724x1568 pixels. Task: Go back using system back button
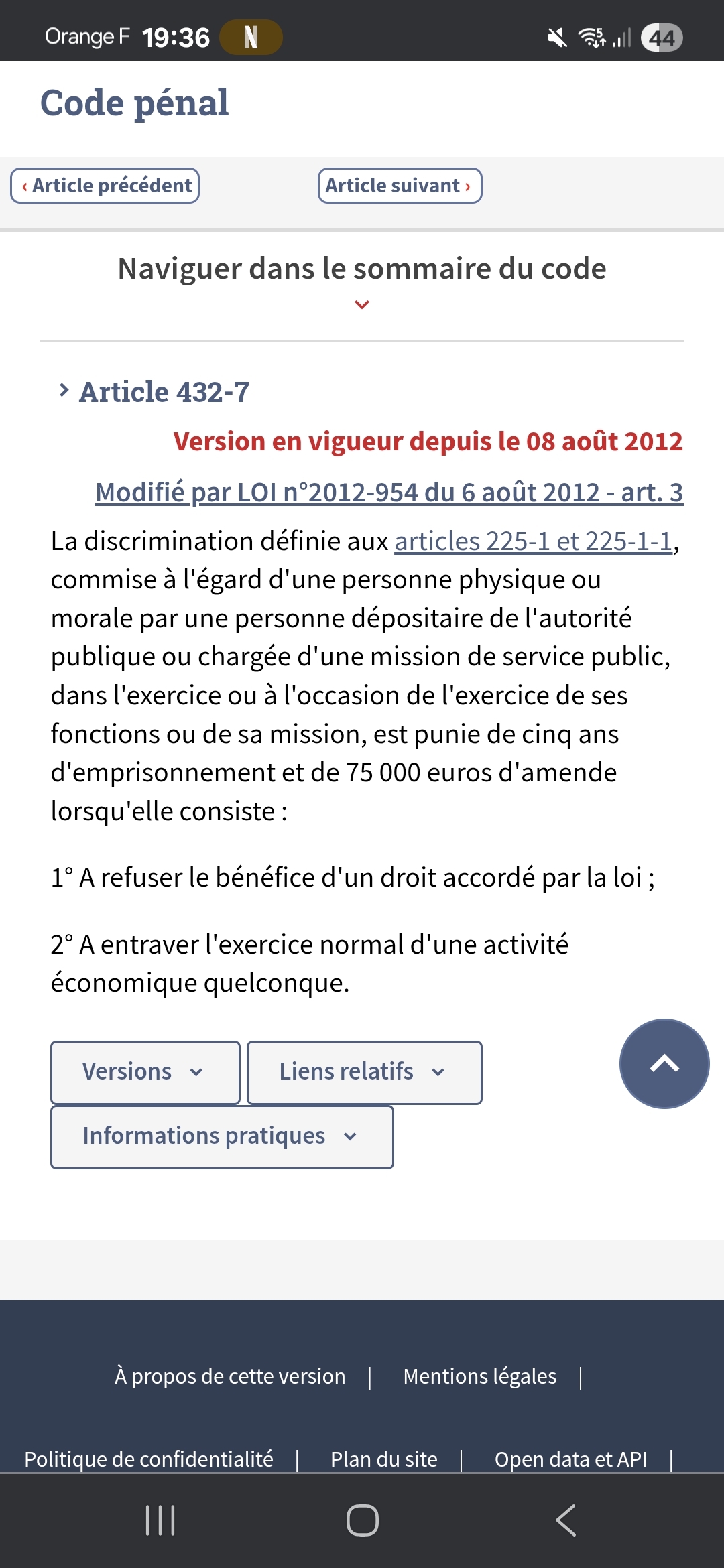pos(566,1520)
